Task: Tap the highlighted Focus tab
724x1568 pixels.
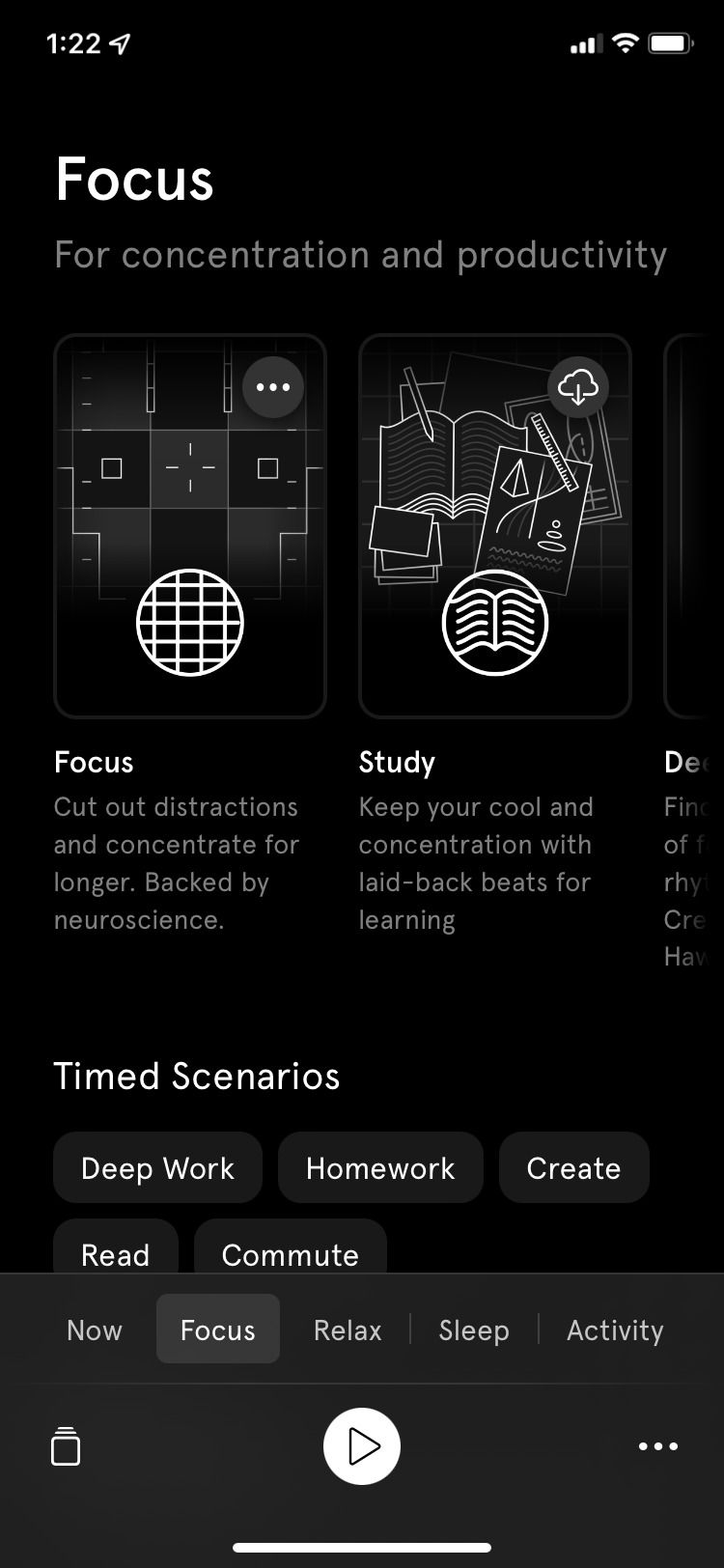Action: (x=218, y=1330)
